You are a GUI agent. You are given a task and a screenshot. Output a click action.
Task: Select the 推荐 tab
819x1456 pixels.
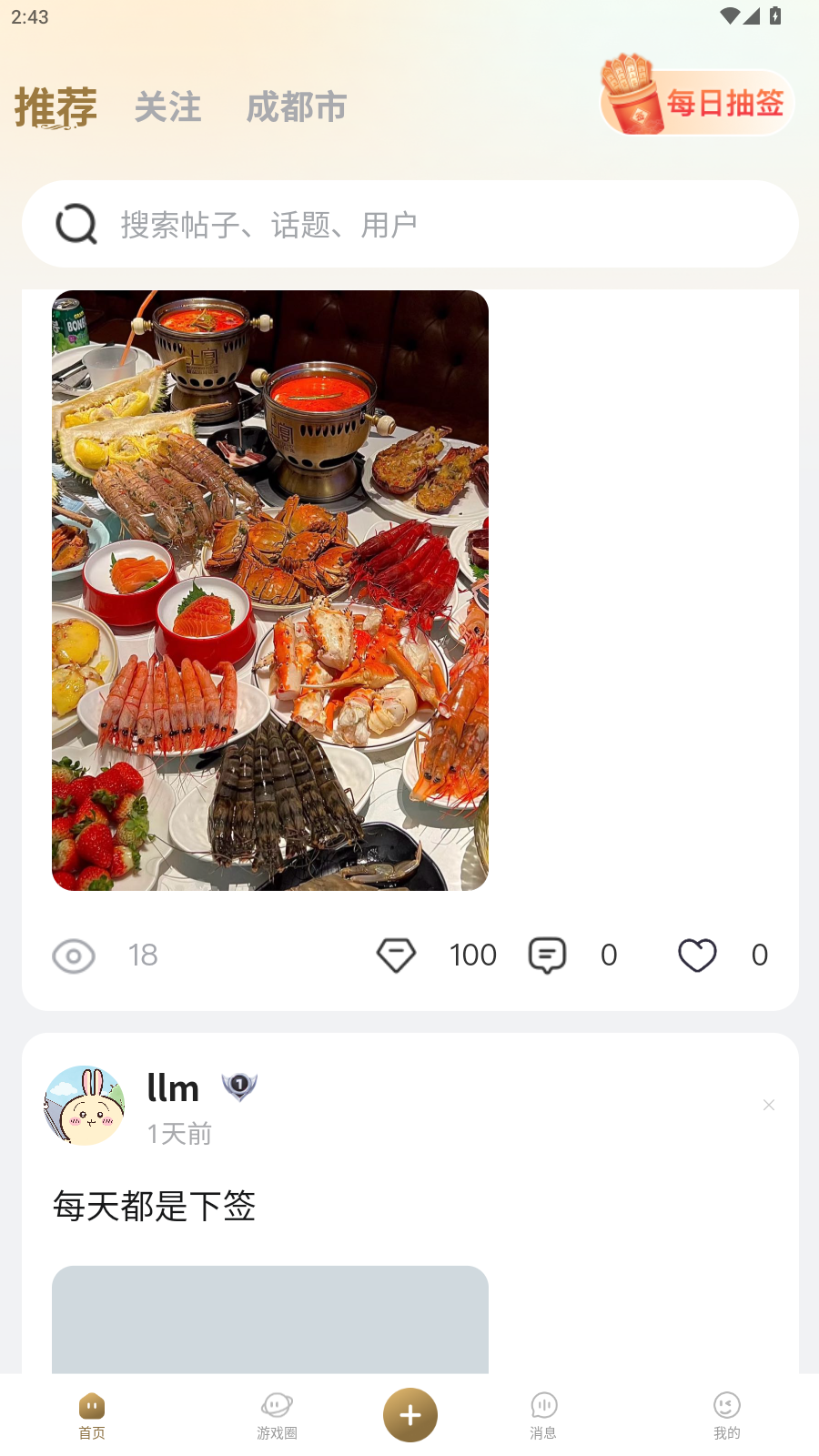coord(56,107)
